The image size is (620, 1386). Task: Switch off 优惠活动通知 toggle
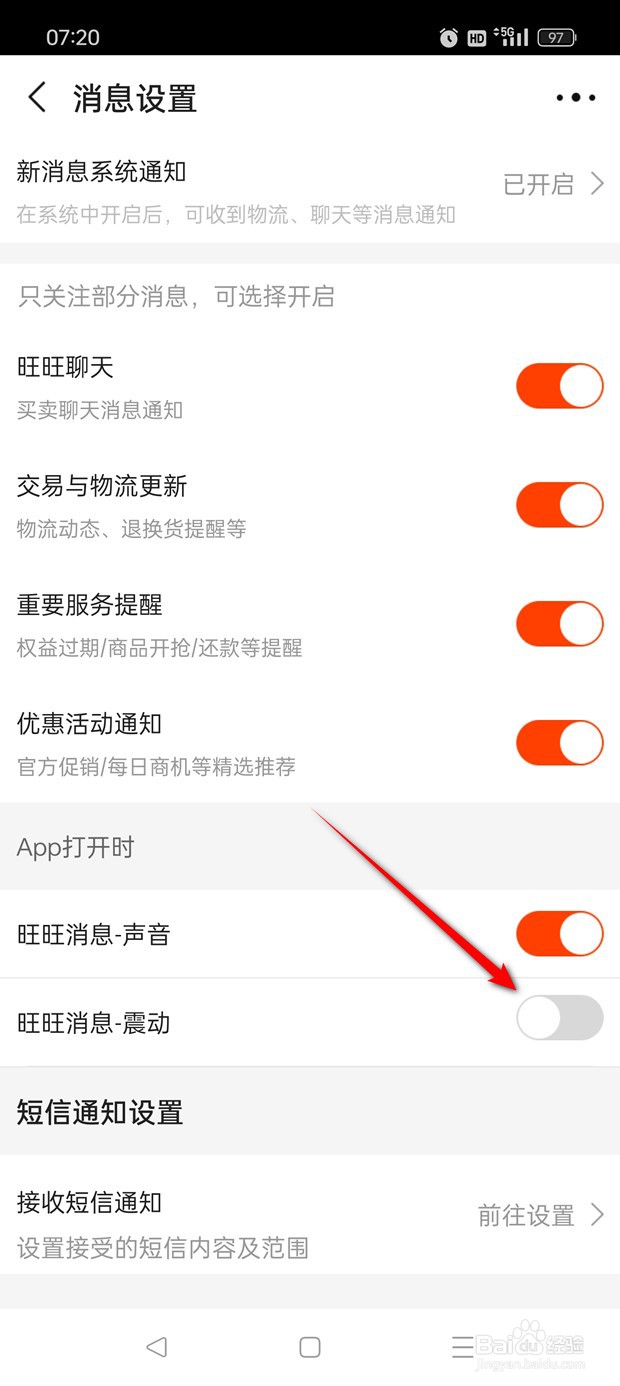click(x=559, y=743)
